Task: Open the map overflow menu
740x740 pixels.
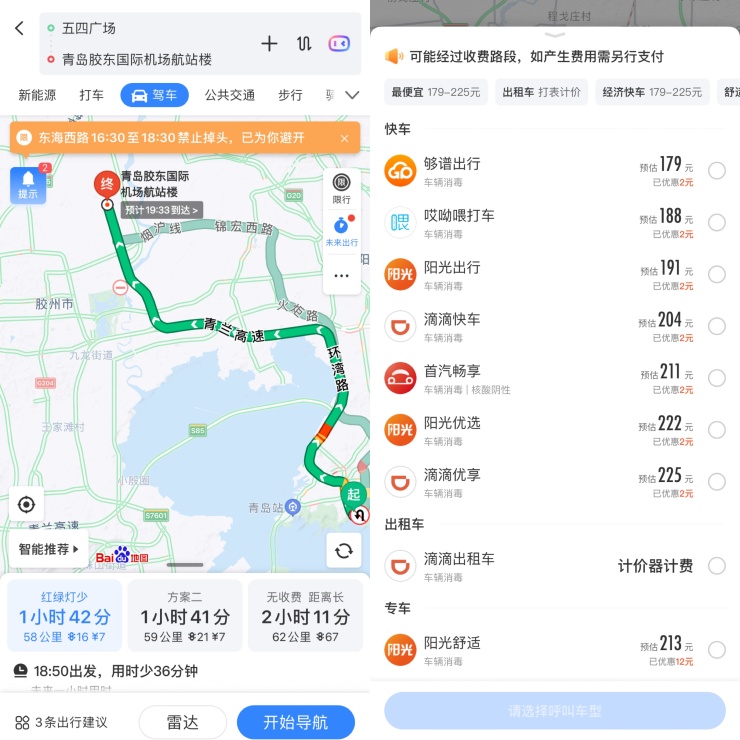Action: [x=341, y=275]
